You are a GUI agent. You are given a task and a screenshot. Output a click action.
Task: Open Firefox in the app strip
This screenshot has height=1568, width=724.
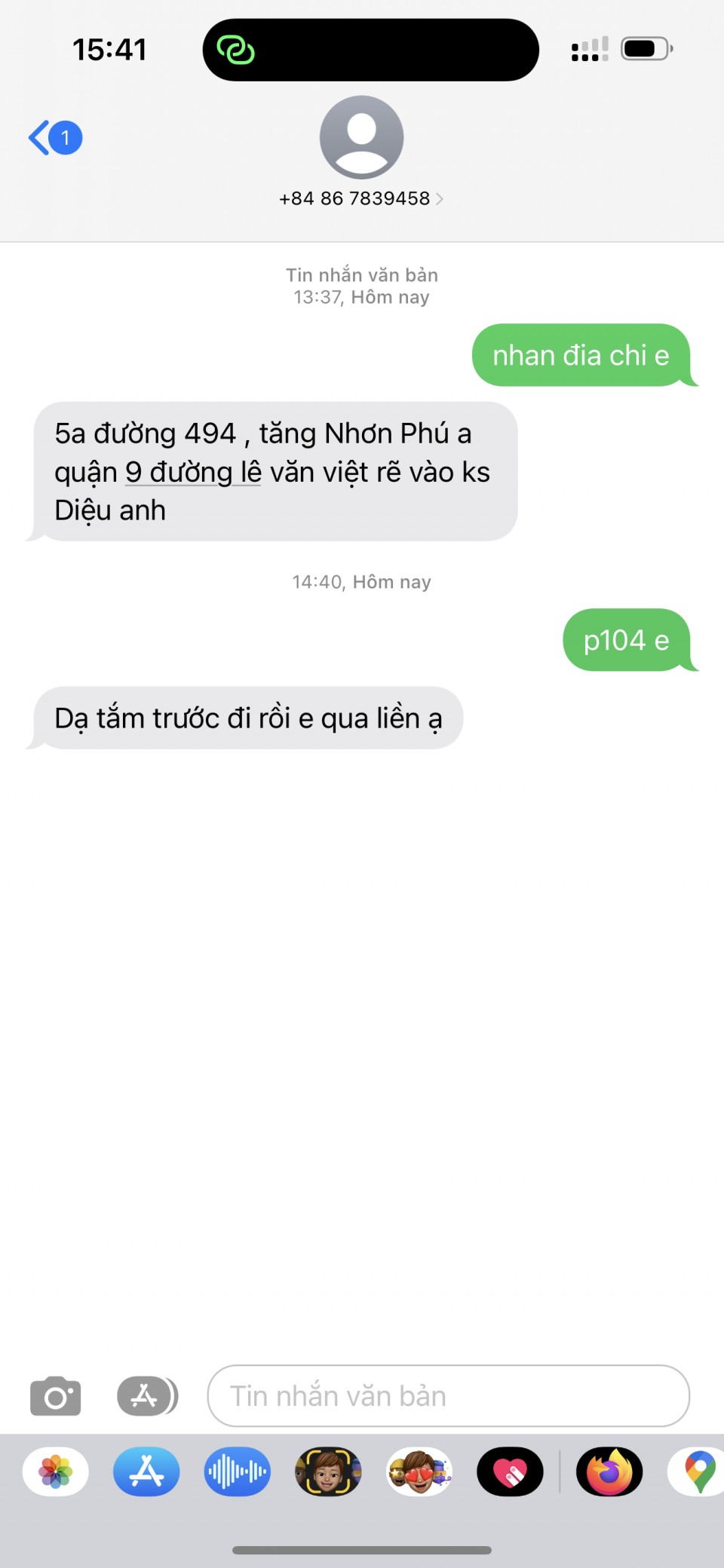click(x=609, y=1472)
